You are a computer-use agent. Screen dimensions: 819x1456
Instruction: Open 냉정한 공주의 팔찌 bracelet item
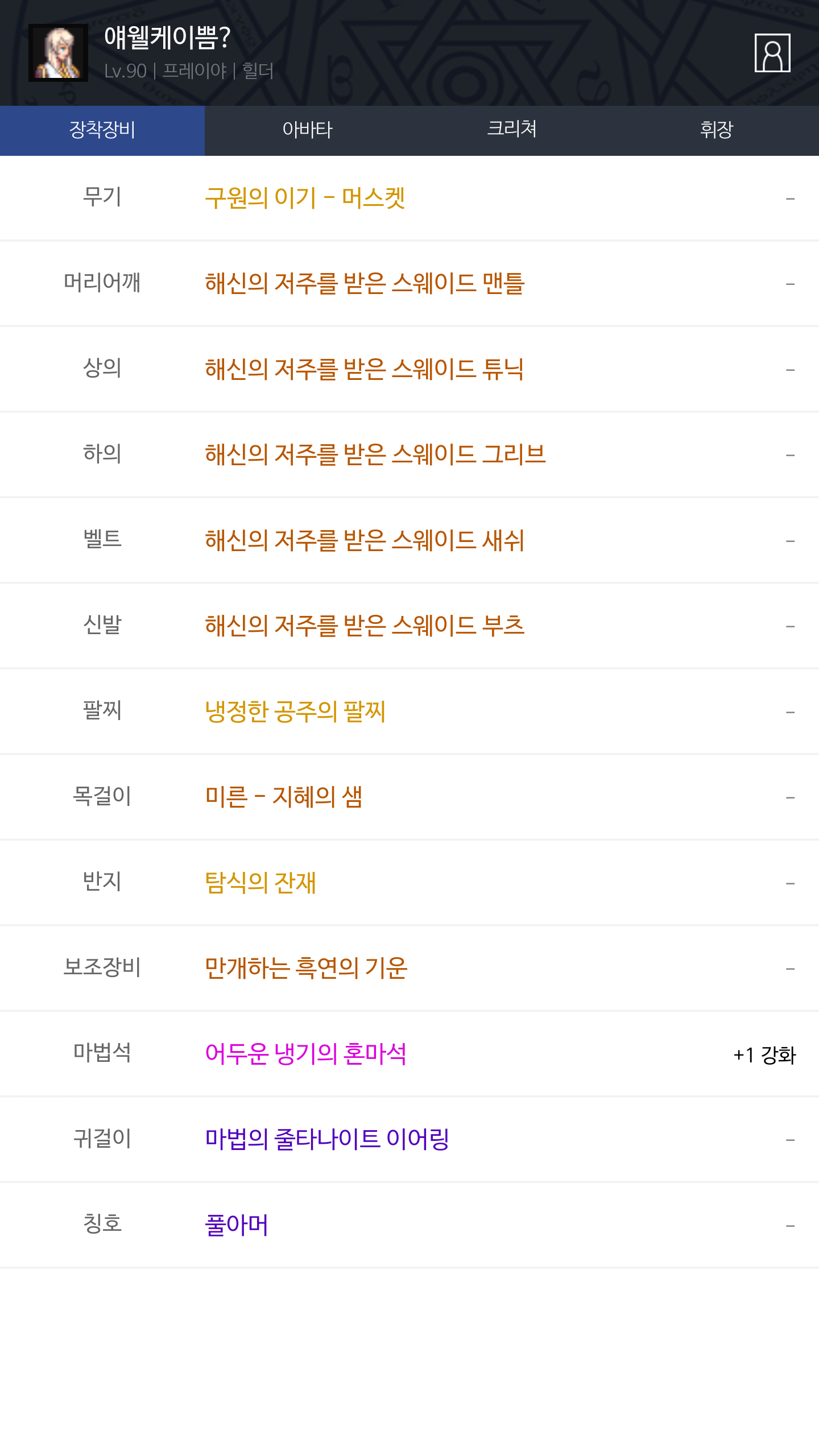click(x=295, y=712)
